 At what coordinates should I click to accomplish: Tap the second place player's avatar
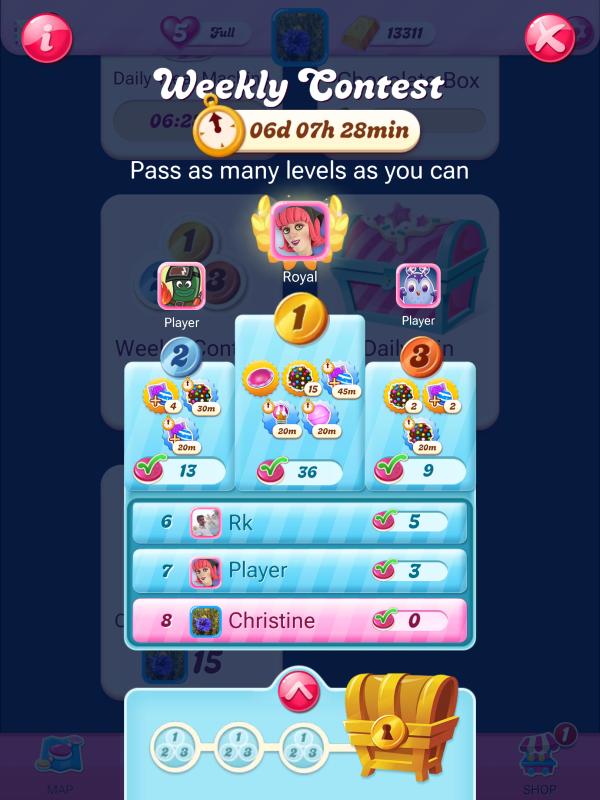click(181, 287)
